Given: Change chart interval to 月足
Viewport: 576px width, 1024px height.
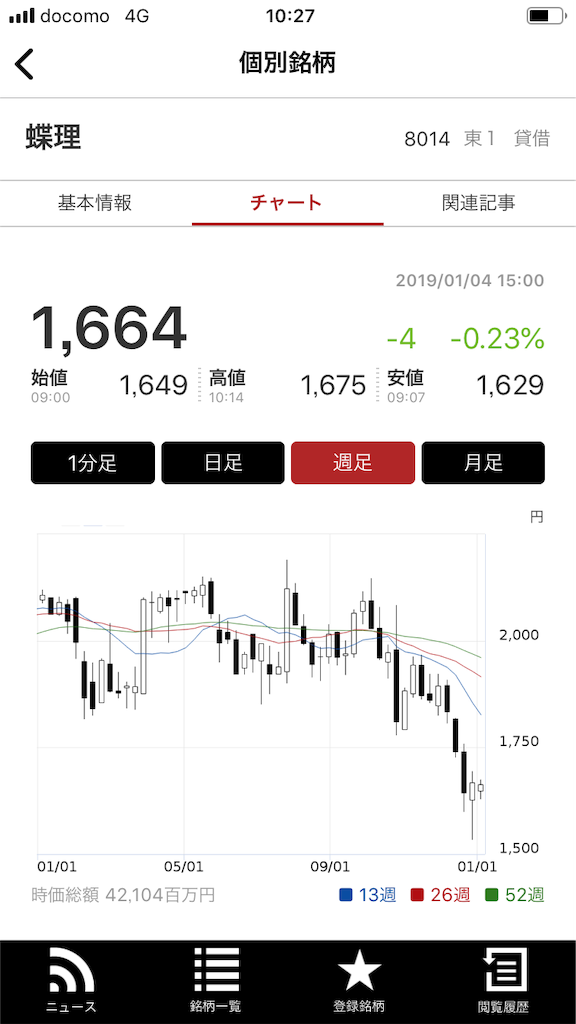Looking at the screenshot, I should point(483,463).
